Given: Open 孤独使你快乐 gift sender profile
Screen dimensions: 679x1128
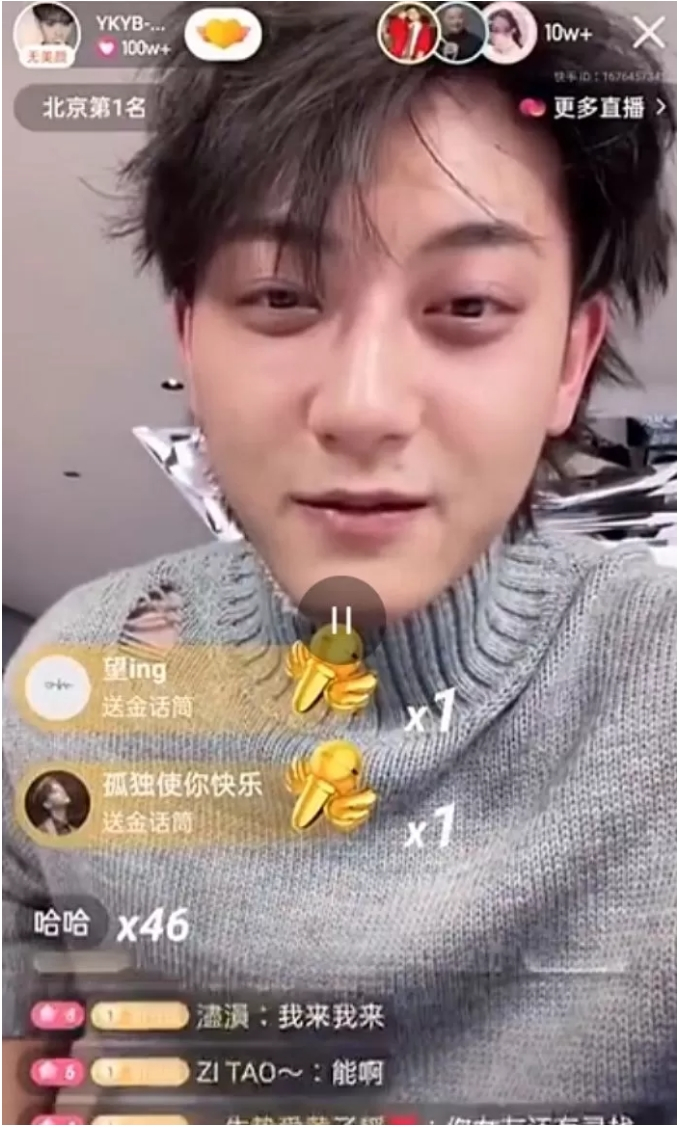Looking at the screenshot, I should pyautogui.click(x=58, y=803).
